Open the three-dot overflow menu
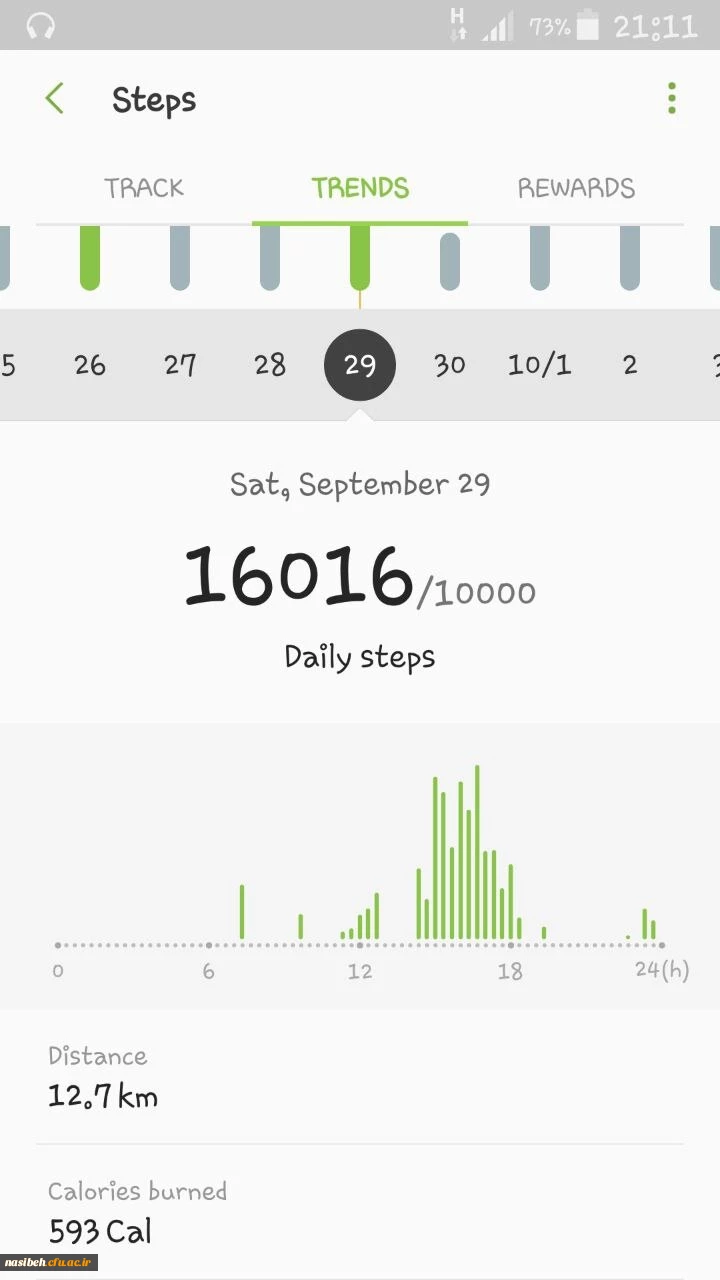This screenshot has width=720, height=1280. click(x=671, y=98)
